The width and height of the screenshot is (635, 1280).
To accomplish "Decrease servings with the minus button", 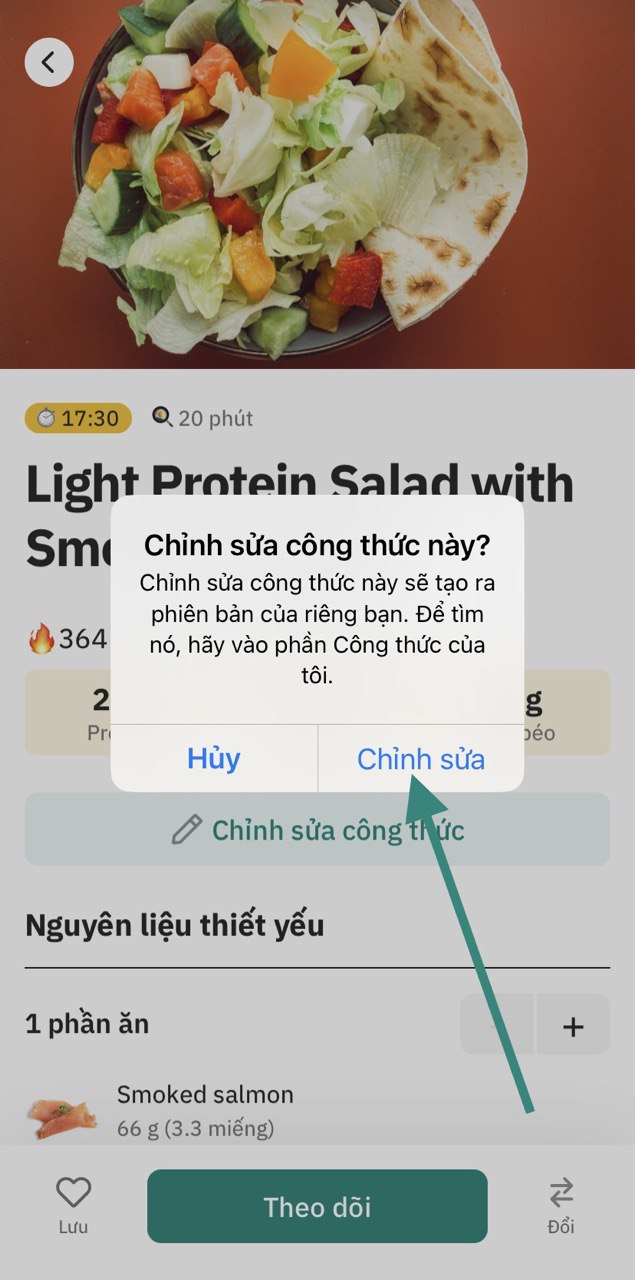I will (498, 1025).
